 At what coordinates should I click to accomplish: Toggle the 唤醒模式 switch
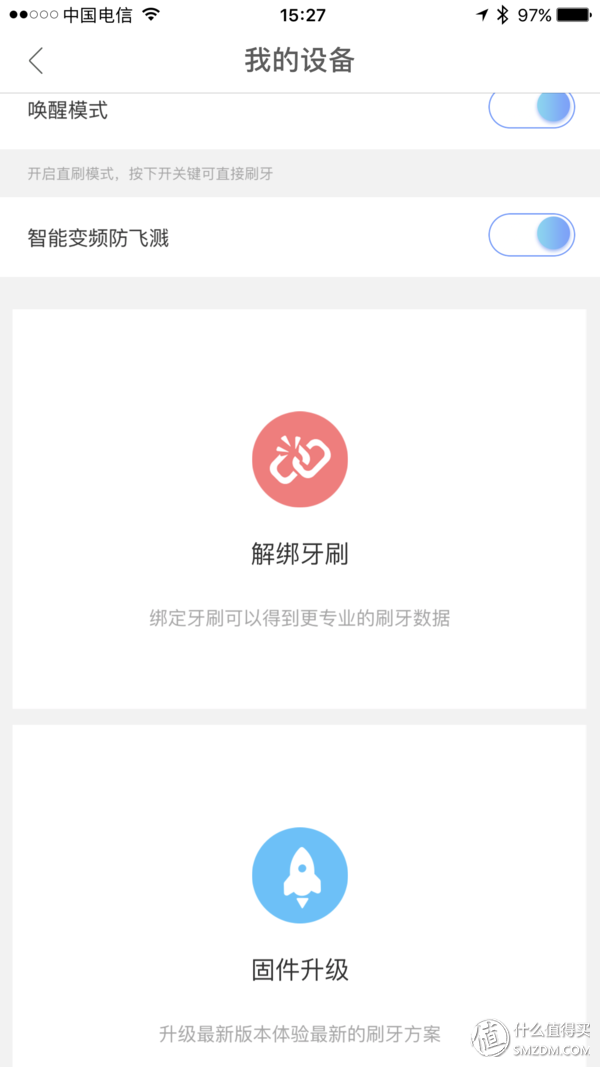tap(531, 107)
